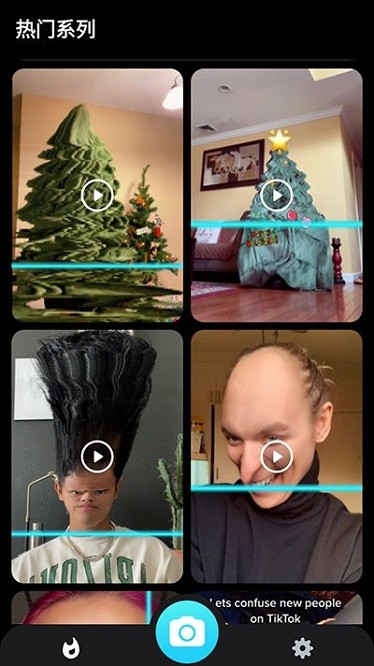This screenshot has width=374, height=666.
Task: Play the tall black hair video
Action: (x=97, y=457)
